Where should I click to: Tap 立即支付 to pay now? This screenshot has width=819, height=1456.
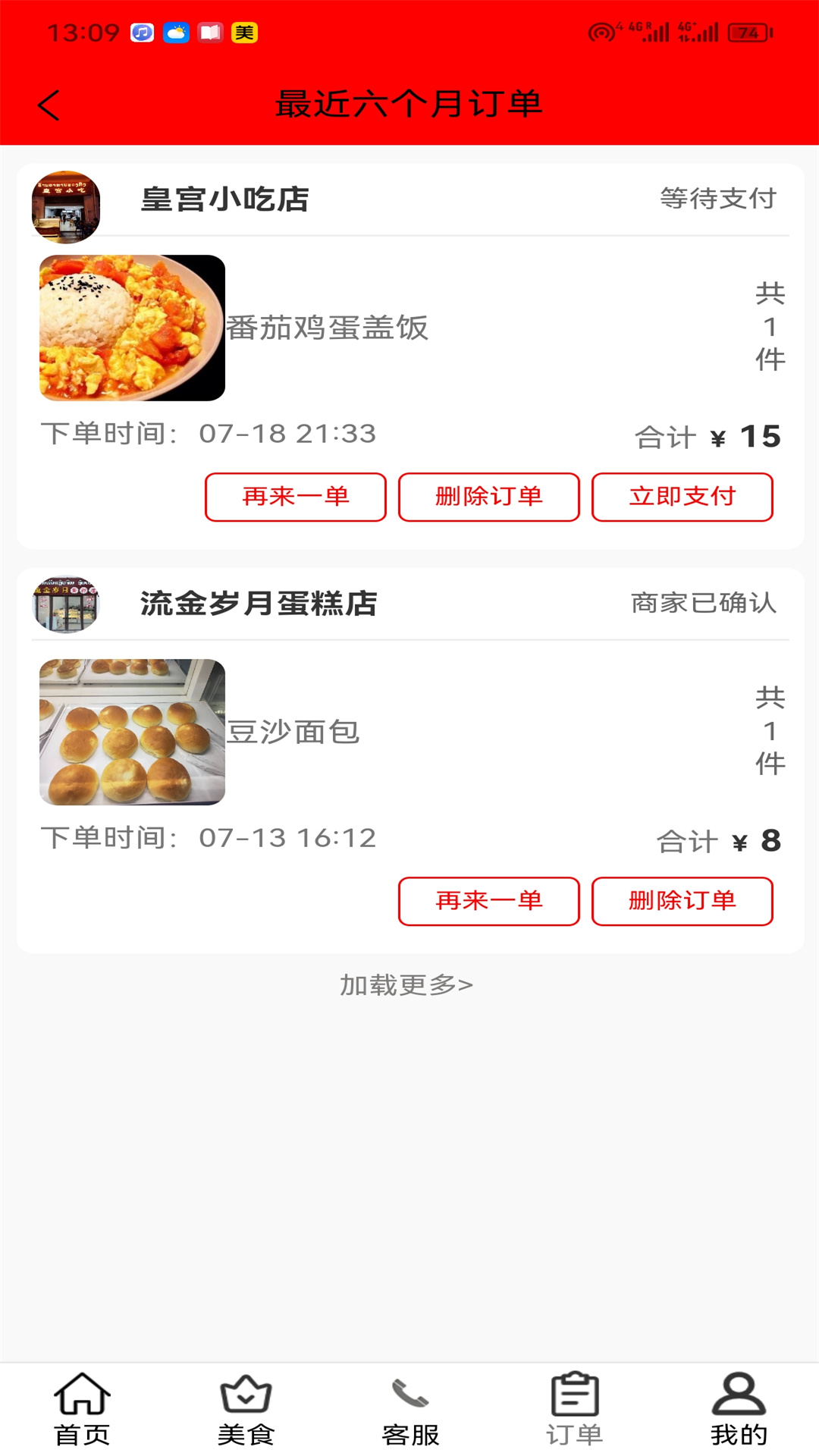pos(682,497)
